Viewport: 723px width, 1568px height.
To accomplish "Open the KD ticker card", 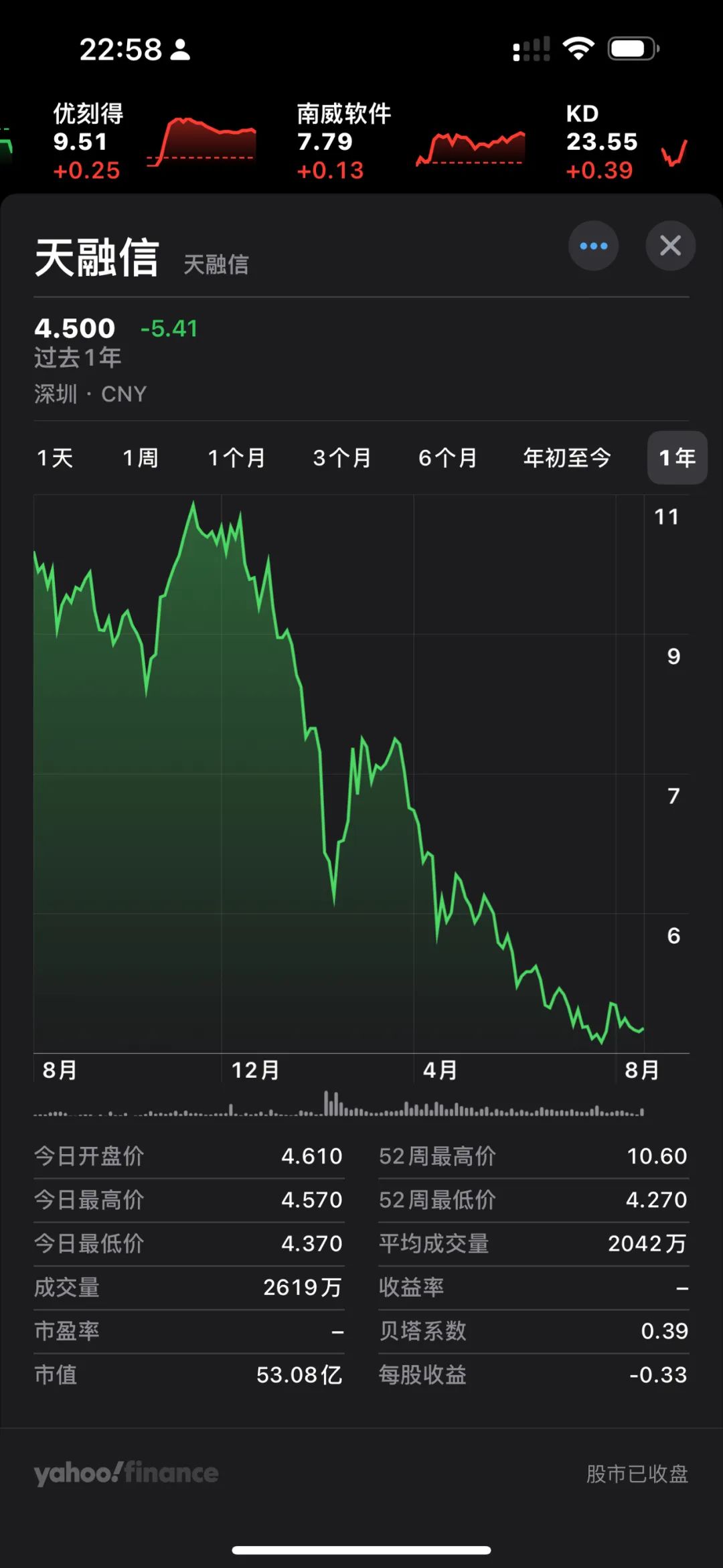I will tap(626, 142).
